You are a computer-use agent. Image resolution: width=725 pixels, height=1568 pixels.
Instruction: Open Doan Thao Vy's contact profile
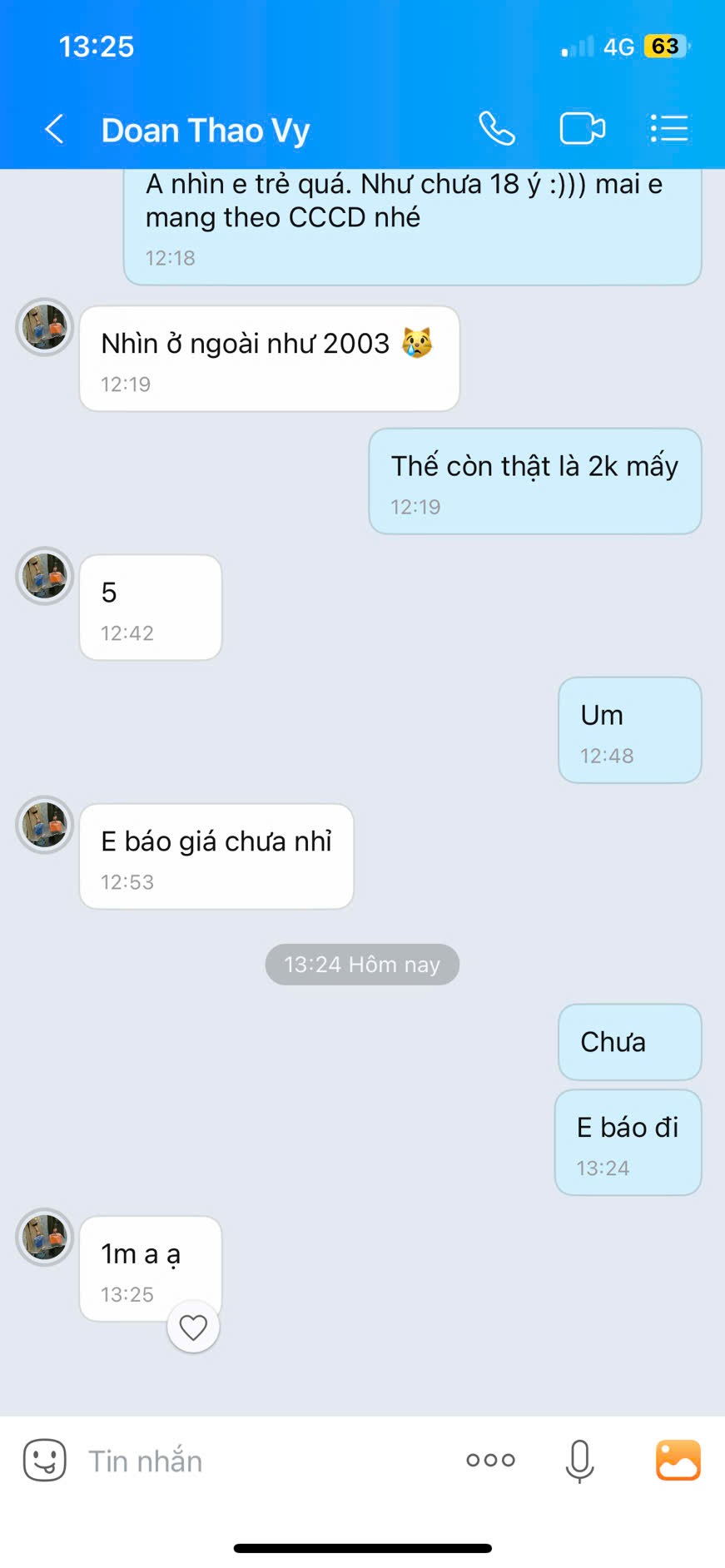coord(206,131)
